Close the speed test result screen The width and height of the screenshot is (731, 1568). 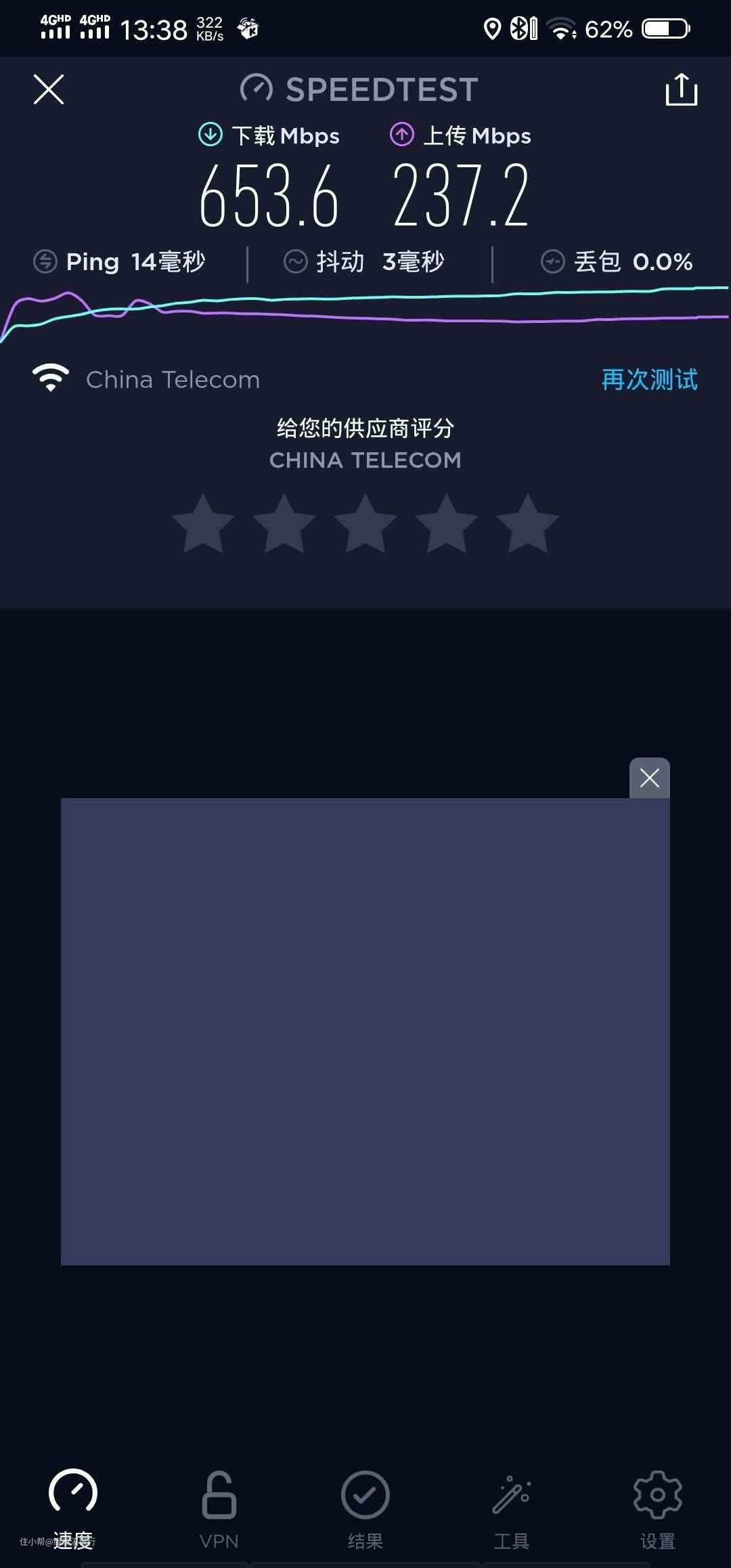[x=49, y=89]
